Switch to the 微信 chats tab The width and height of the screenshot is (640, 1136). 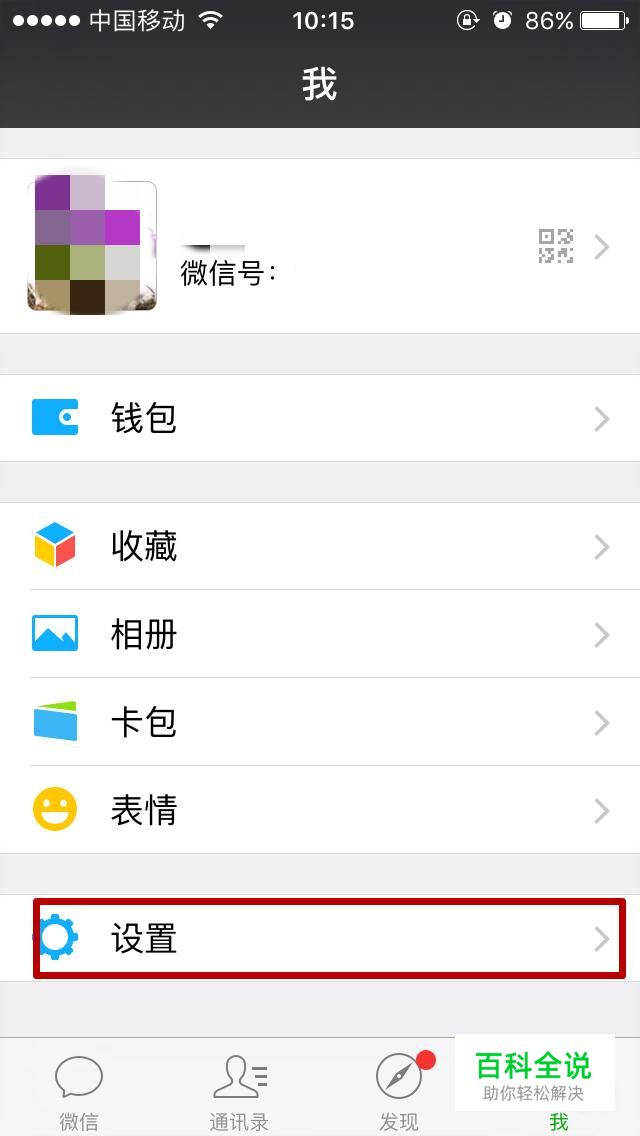(x=78, y=1092)
